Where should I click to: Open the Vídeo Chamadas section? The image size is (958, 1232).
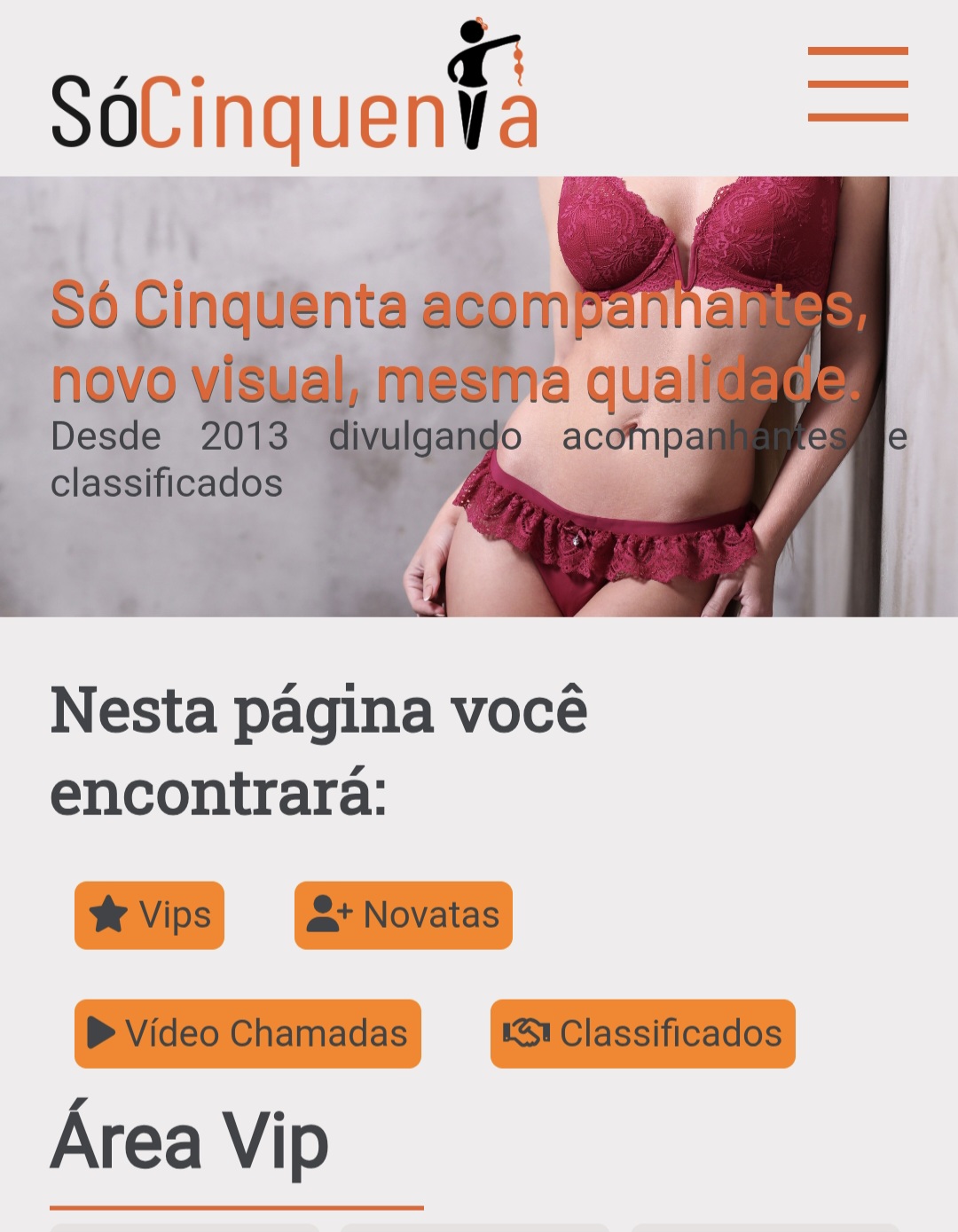(x=247, y=1033)
